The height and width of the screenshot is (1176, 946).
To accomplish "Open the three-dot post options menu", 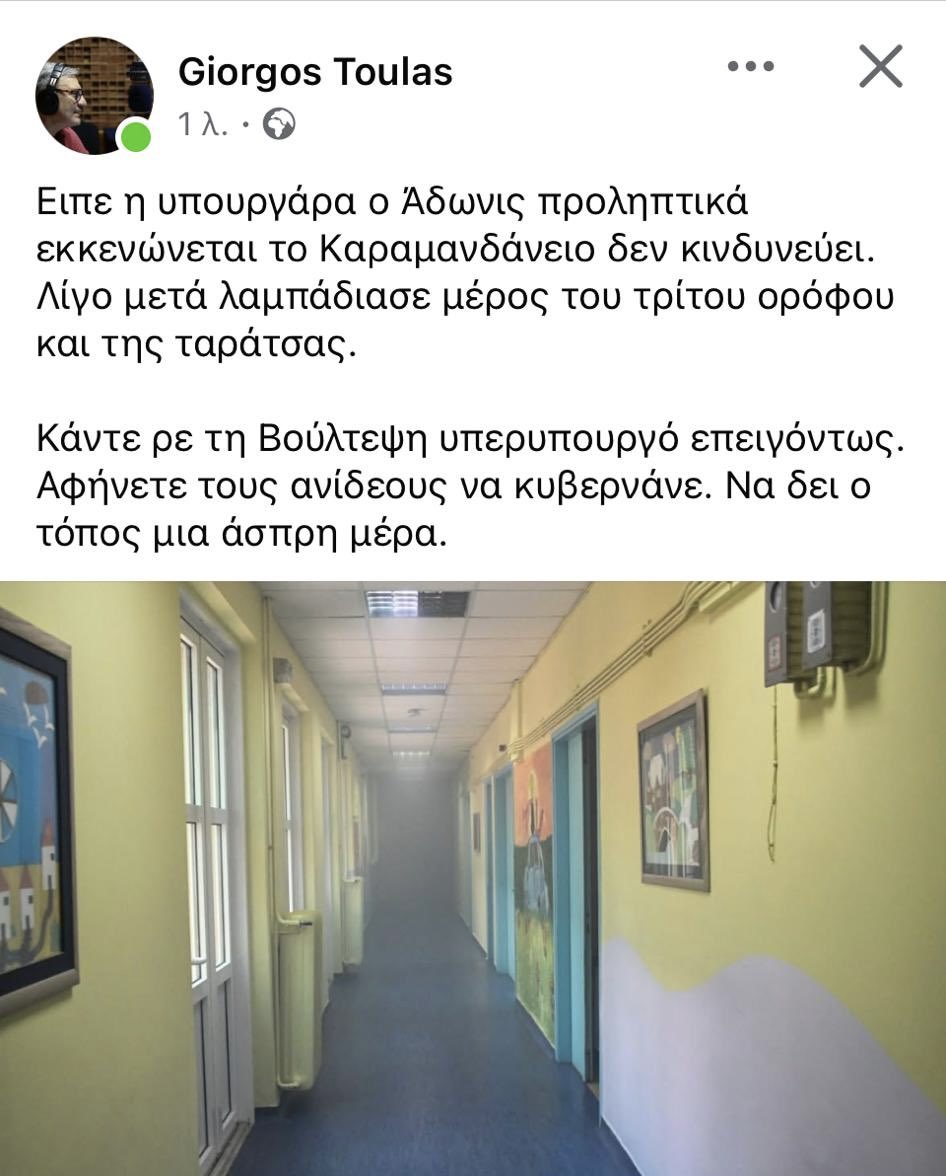I will [750, 67].
